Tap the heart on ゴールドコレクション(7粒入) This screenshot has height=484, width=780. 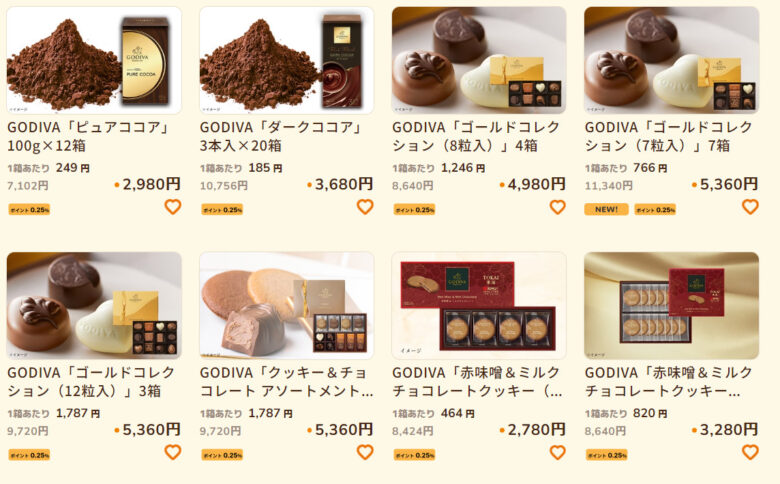tap(750, 207)
